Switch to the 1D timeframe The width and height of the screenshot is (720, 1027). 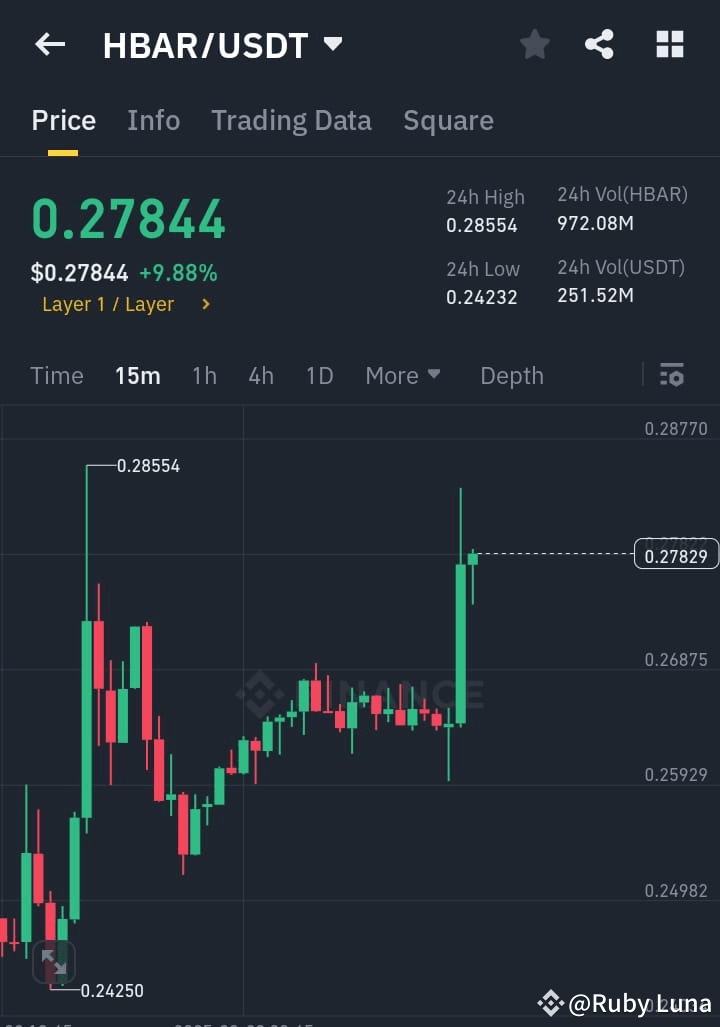click(x=319, y=375)
